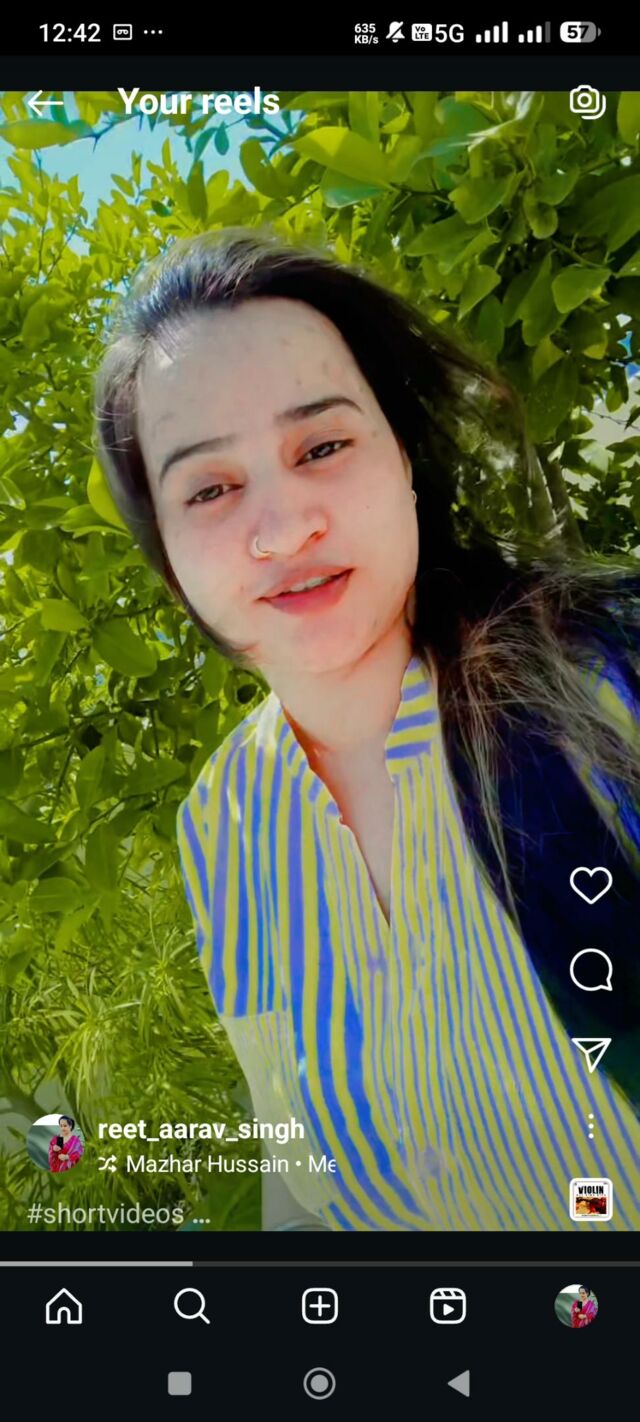
Task: Tap the system back triangle button
Action: (459, 1383)
